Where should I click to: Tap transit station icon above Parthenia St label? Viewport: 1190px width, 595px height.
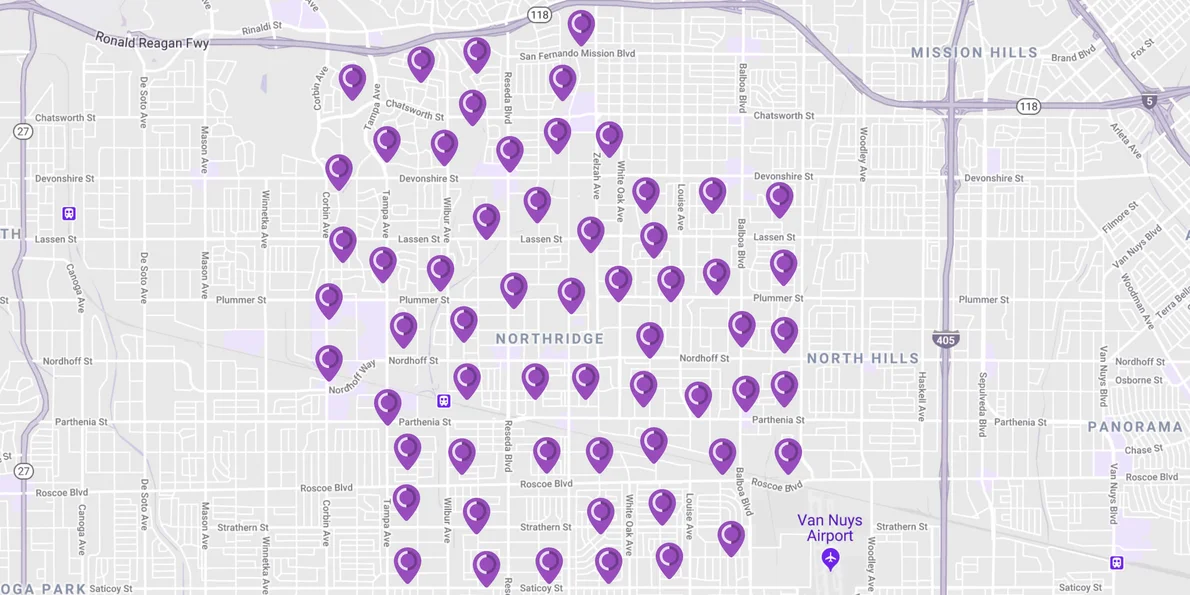pos(444,401)
